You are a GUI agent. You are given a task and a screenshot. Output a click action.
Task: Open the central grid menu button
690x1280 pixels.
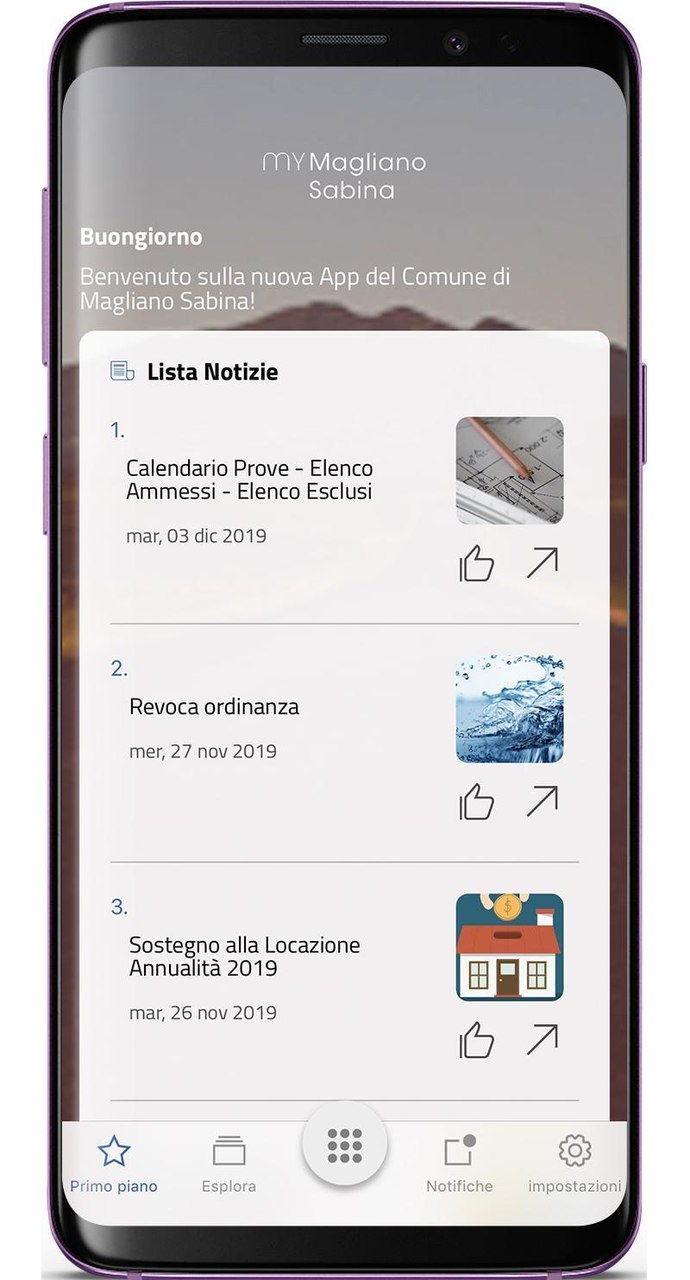[x=345, y=1146]
